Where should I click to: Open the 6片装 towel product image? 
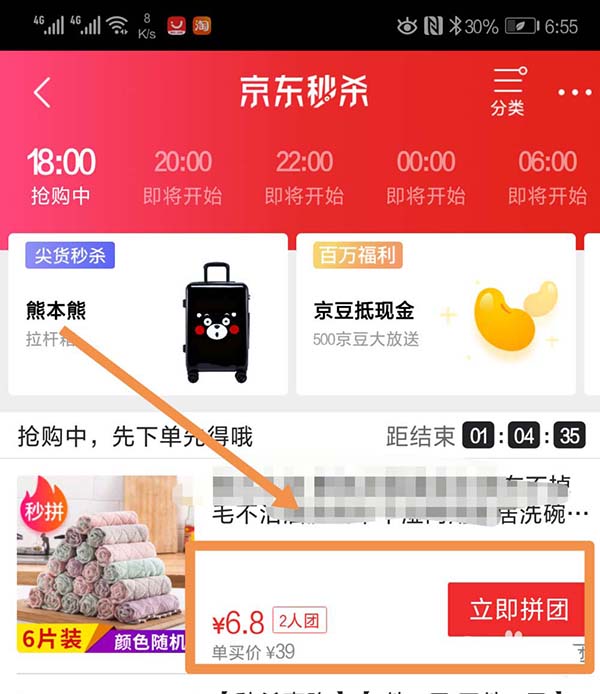coord(98,565)
